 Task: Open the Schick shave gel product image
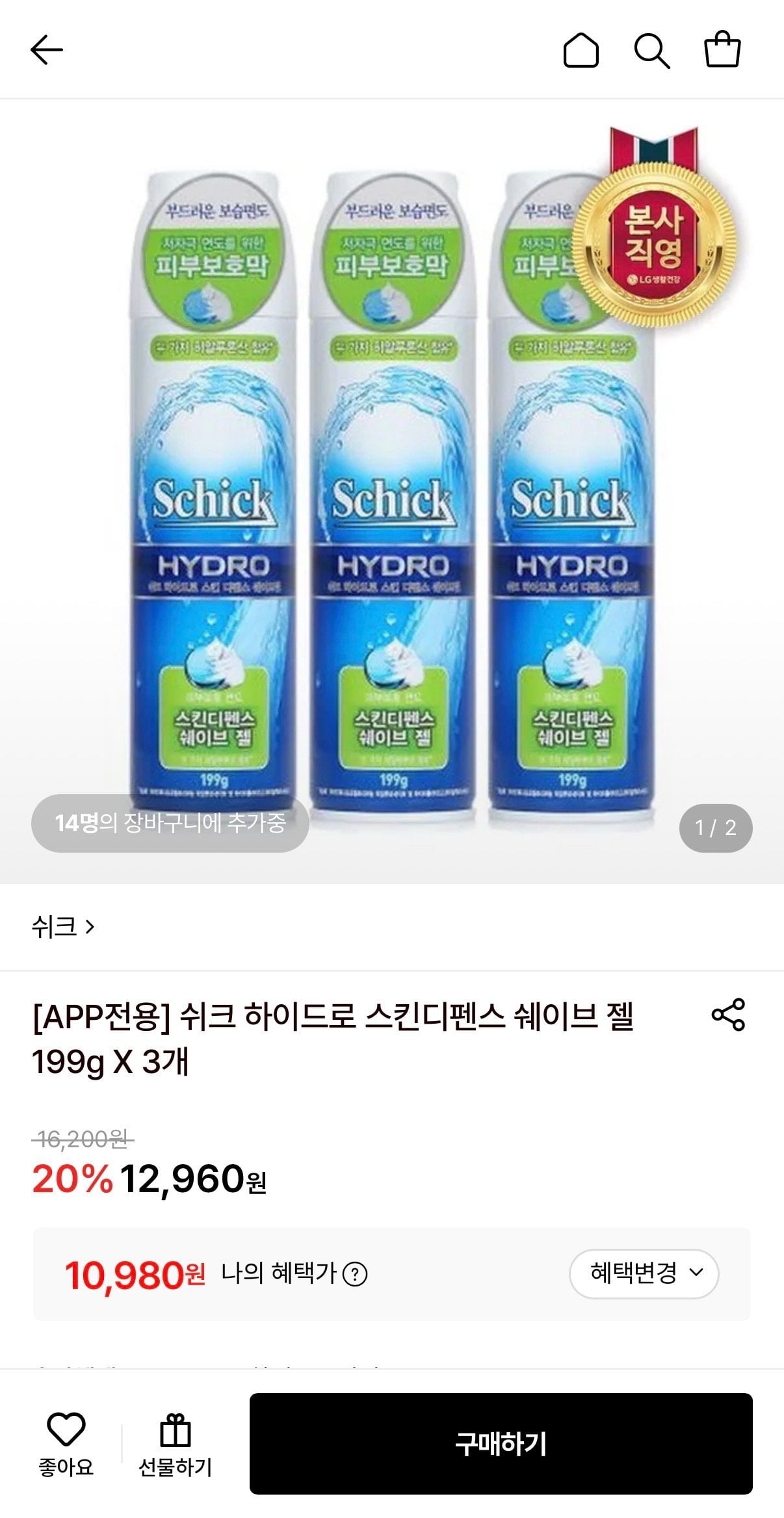[x=392, y=492]
